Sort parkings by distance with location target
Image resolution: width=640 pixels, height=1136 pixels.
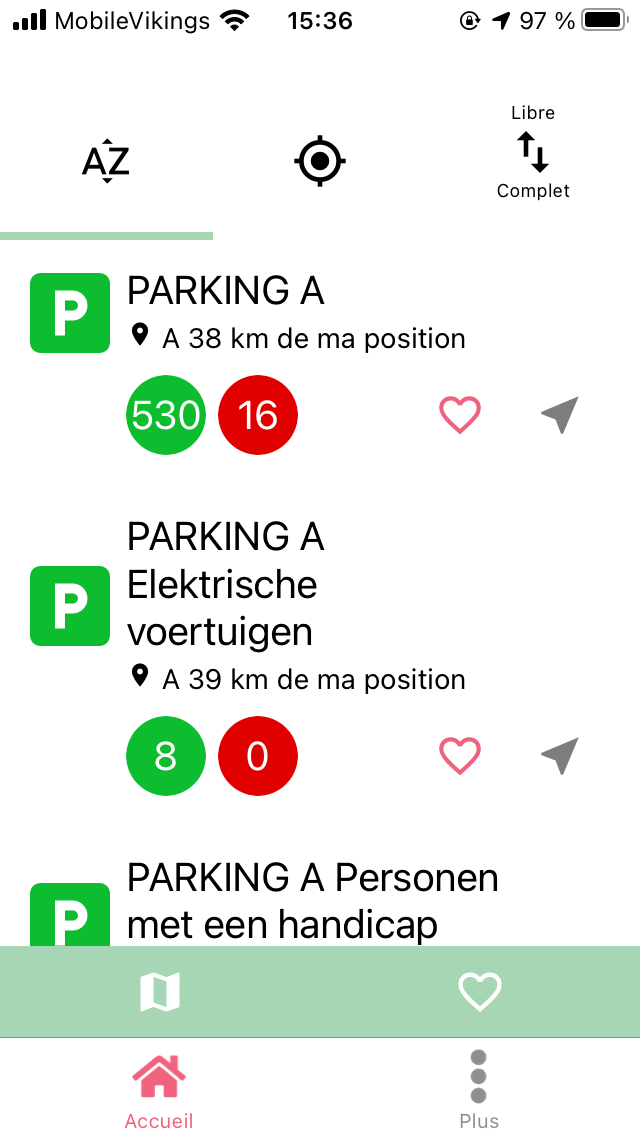click(x=320, y=160)
